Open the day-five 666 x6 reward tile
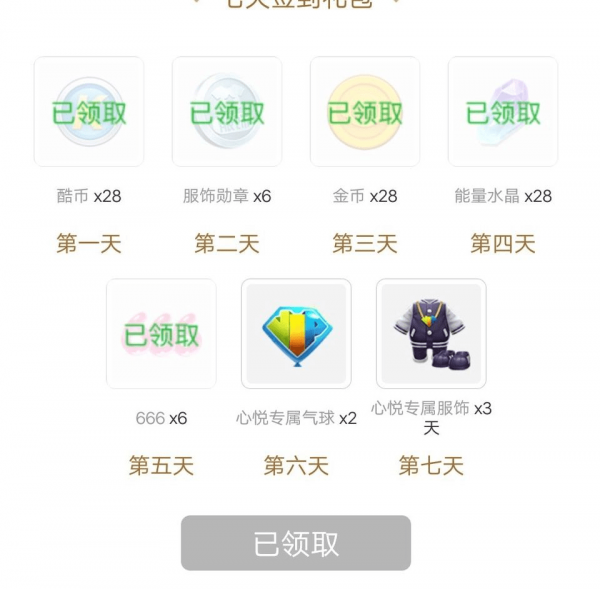Viewport: 600px width, 589px height. (161, 334)
